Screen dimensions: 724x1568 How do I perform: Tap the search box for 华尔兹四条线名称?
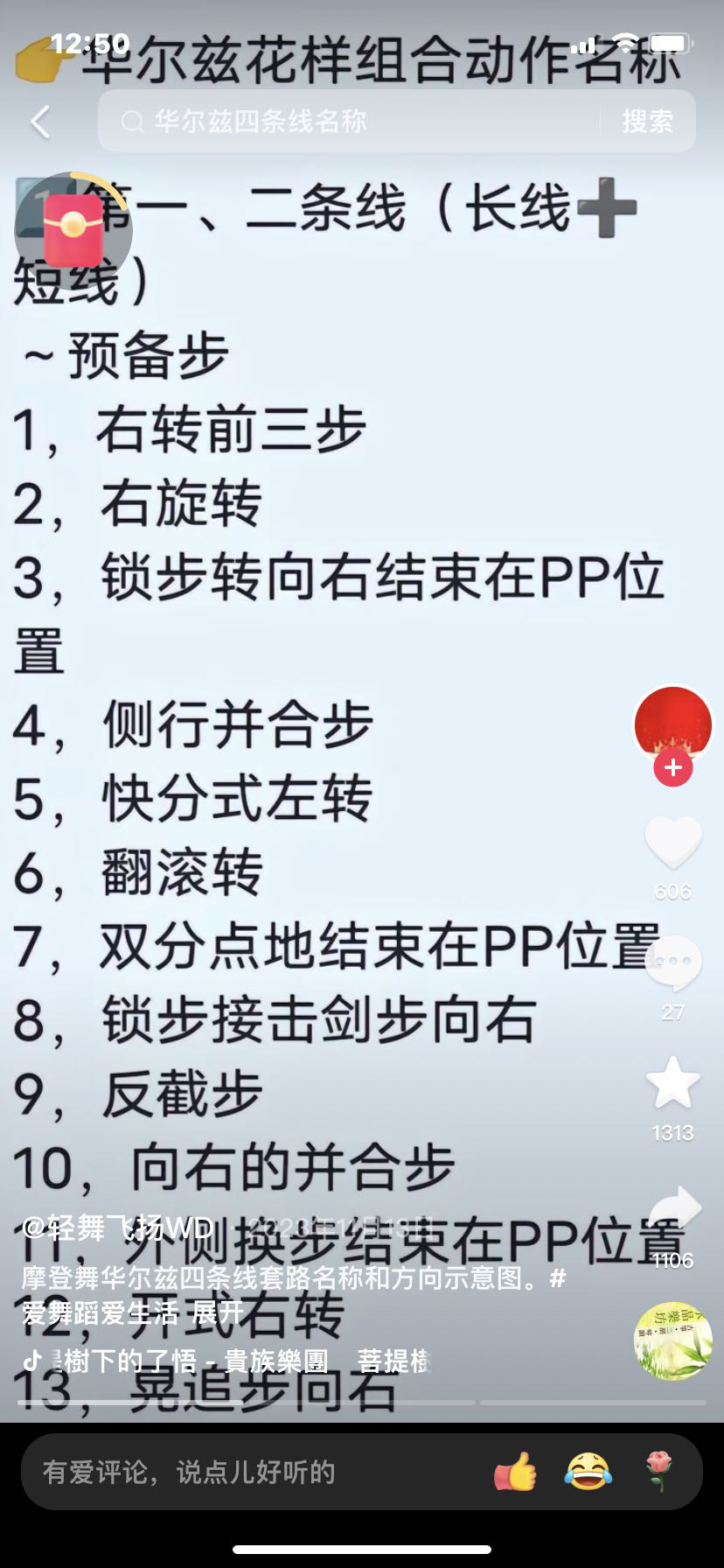click(350, 122)
